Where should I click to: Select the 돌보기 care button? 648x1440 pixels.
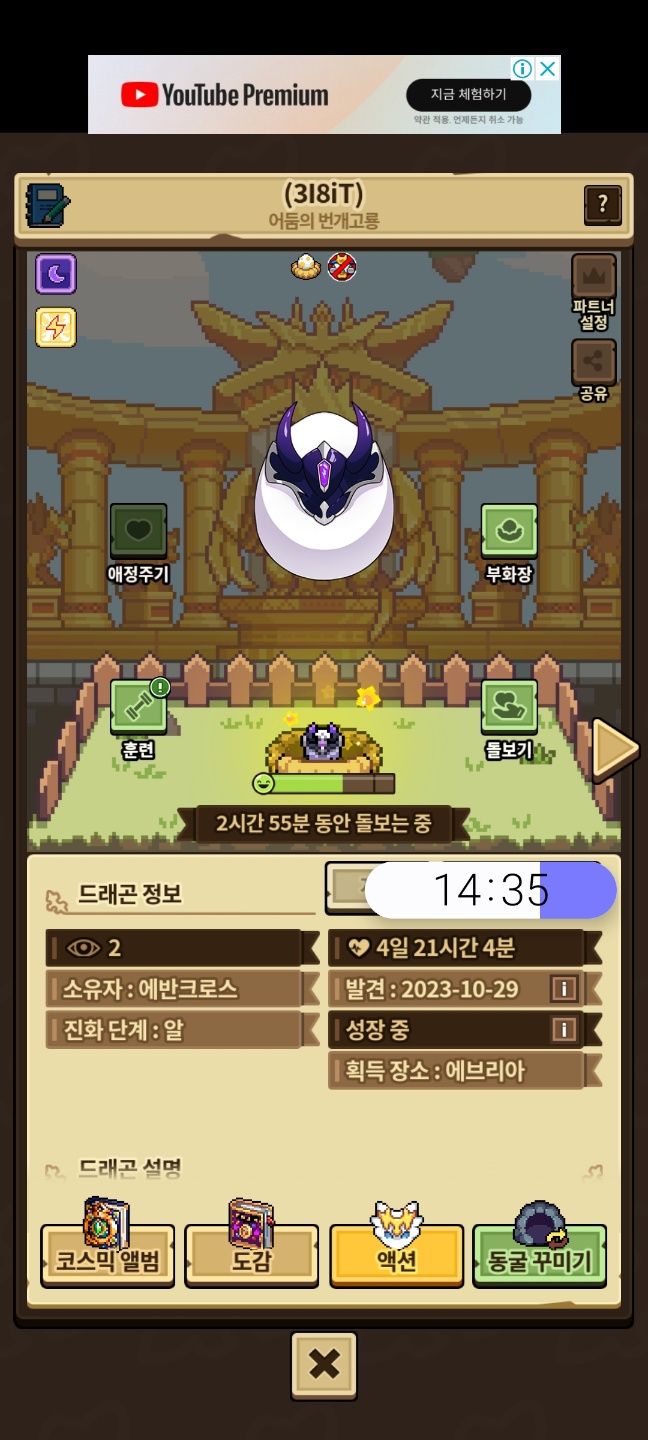[509, 708]
